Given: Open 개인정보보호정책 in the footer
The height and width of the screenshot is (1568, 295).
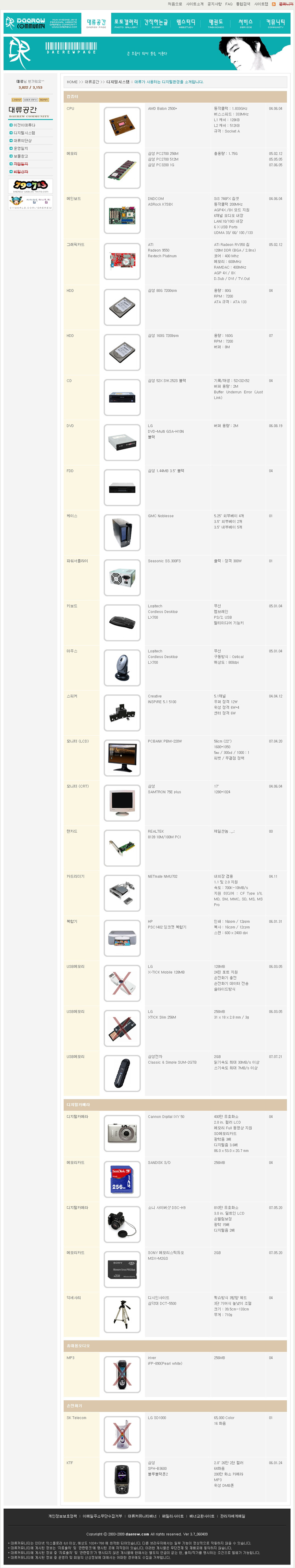Looking at the screenshot, I should (63, 1516).
